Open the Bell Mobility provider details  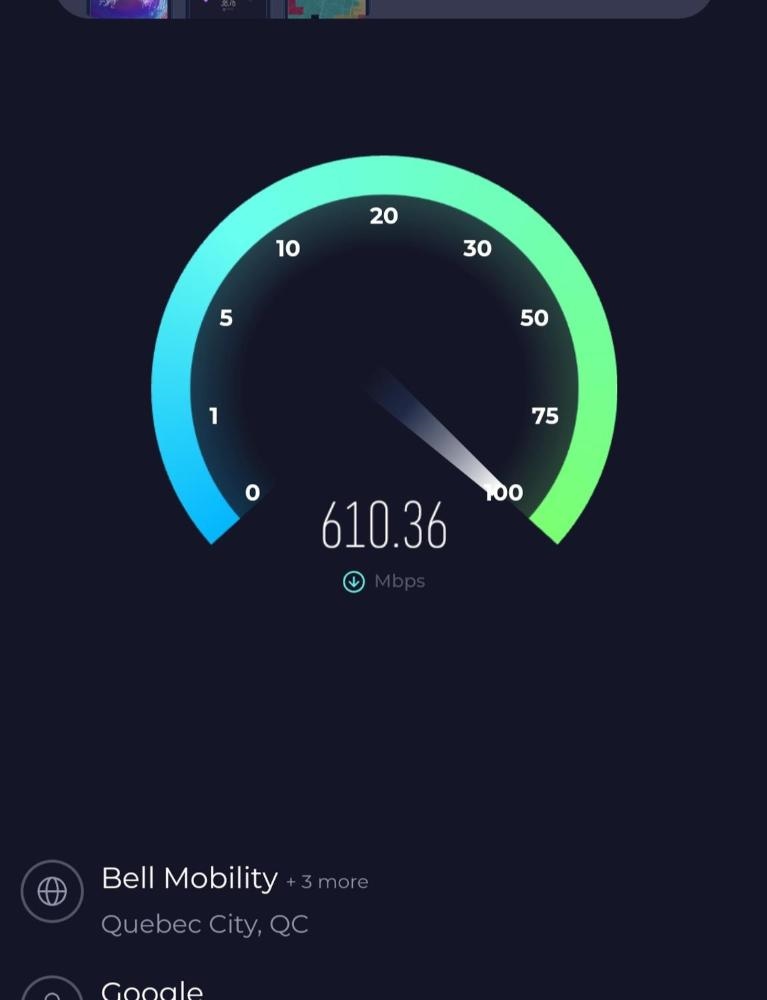pos(190,879)
